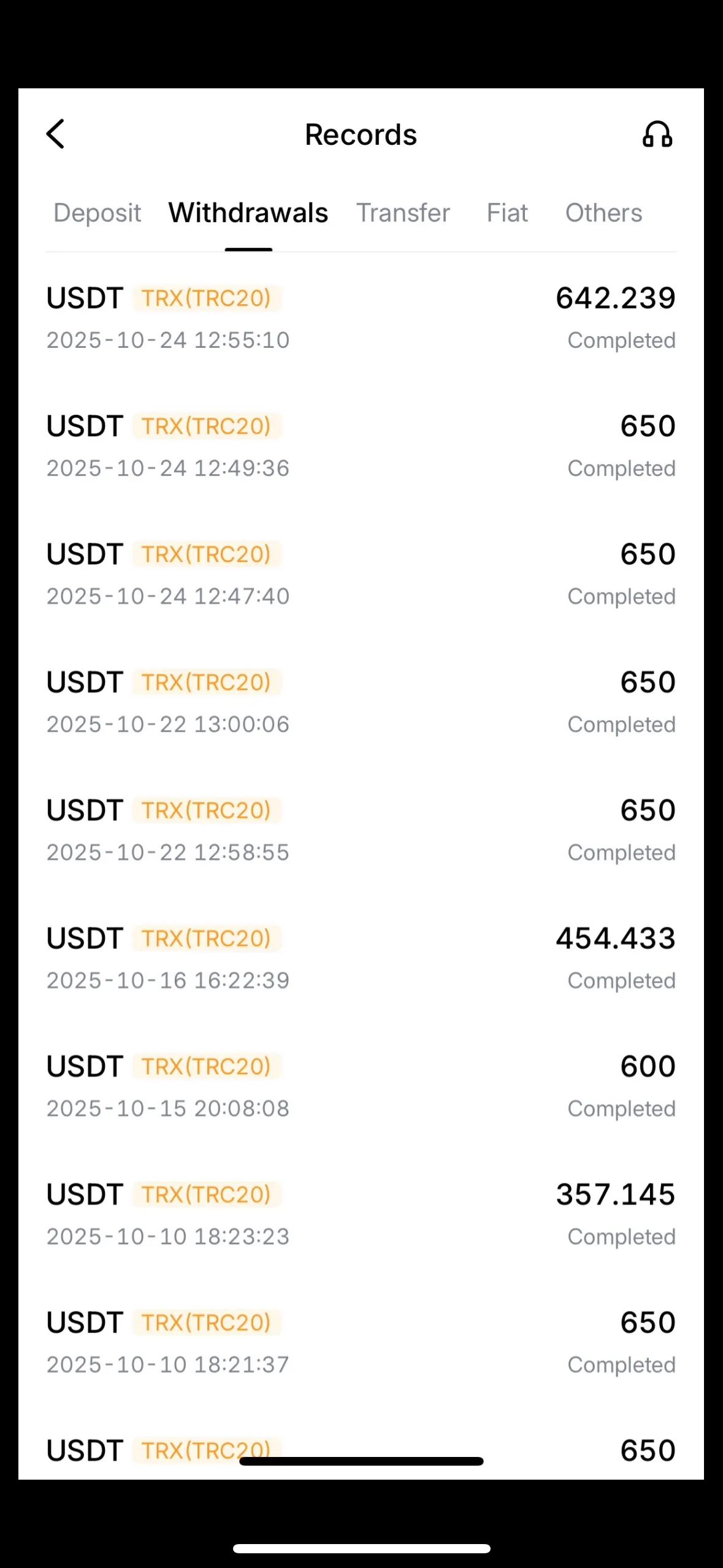View the 357.145 USDT withdrawal details
Screen dimensions: 723x1568
pyautogui.click(x=361, y=1215)
